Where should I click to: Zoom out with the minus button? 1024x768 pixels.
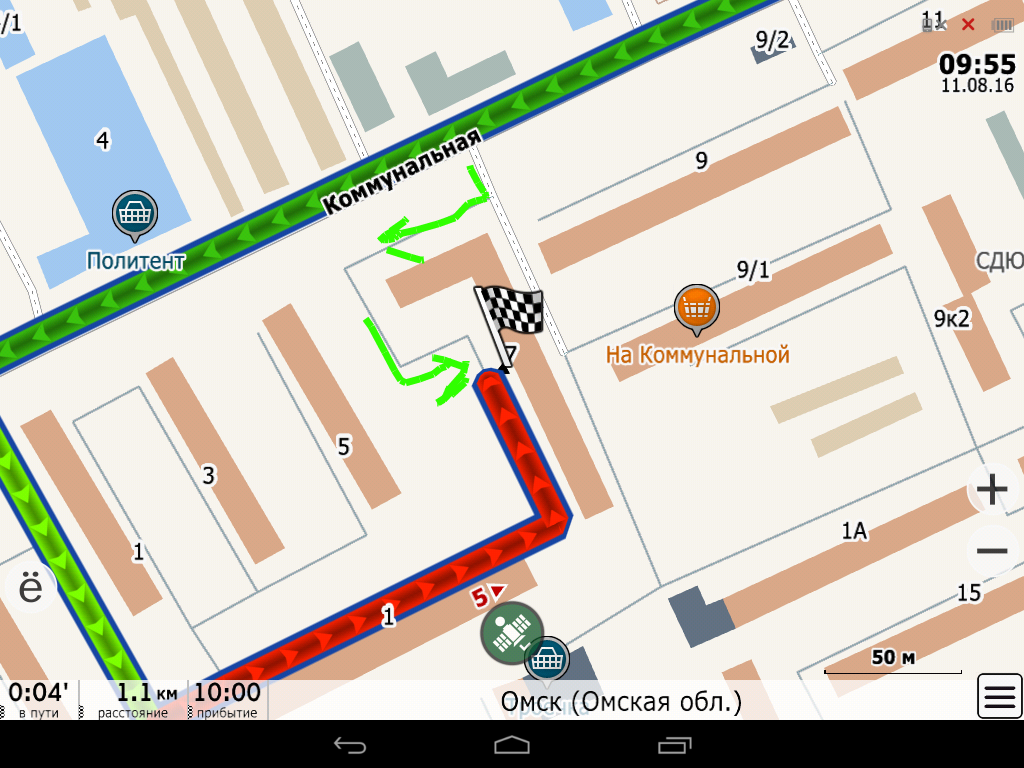(x=991, y=551)
